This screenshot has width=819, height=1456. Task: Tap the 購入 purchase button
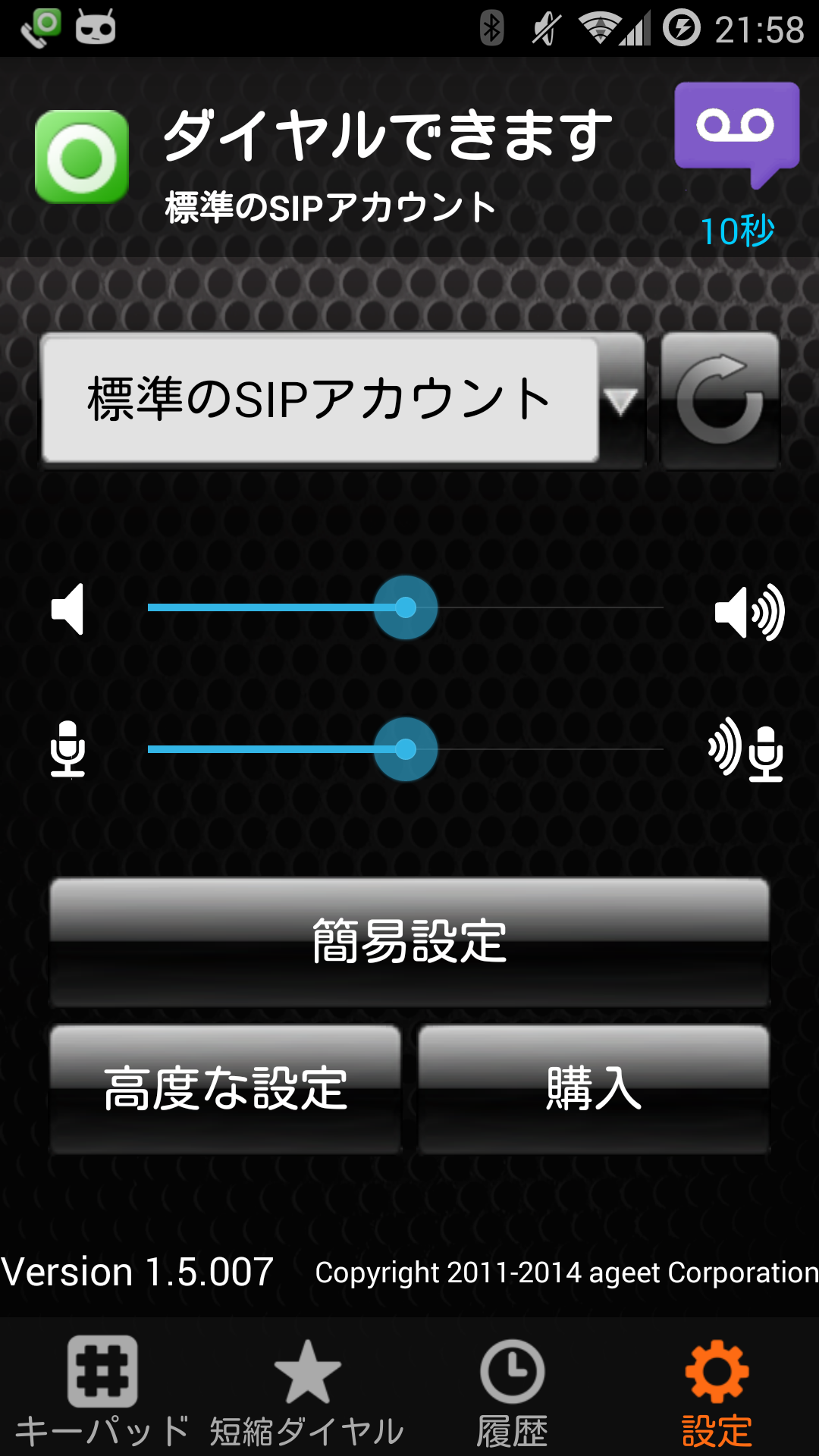pos(594,1089)
